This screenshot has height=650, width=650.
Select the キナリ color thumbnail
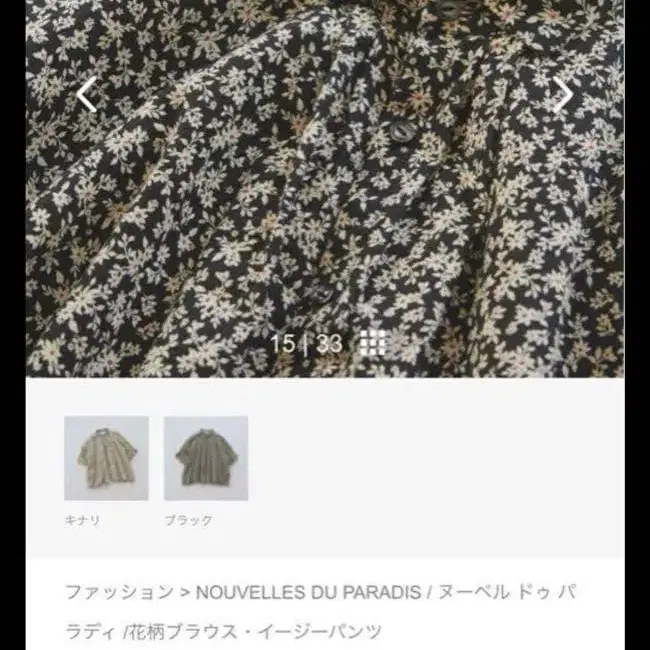[x=106, y=458]
